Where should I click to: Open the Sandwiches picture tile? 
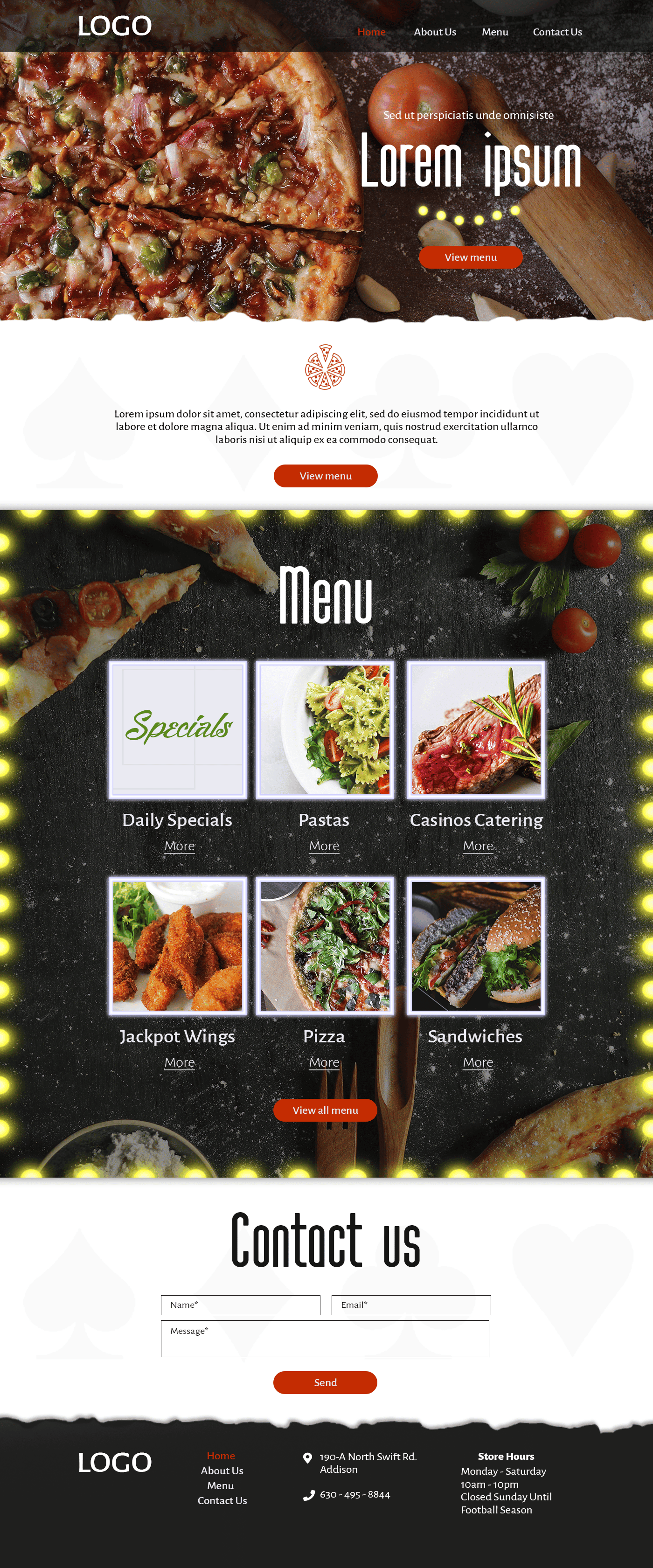(x=476, y=945)
